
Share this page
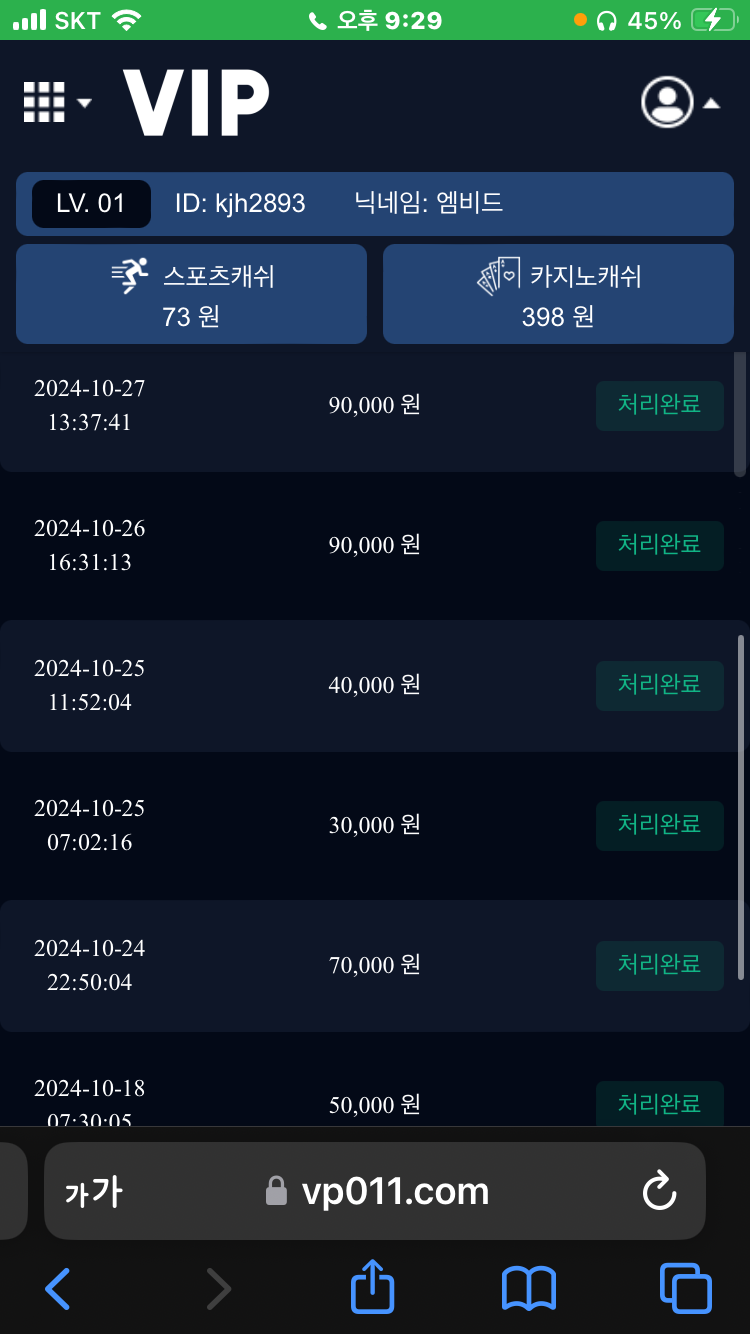coord(372,1286)
